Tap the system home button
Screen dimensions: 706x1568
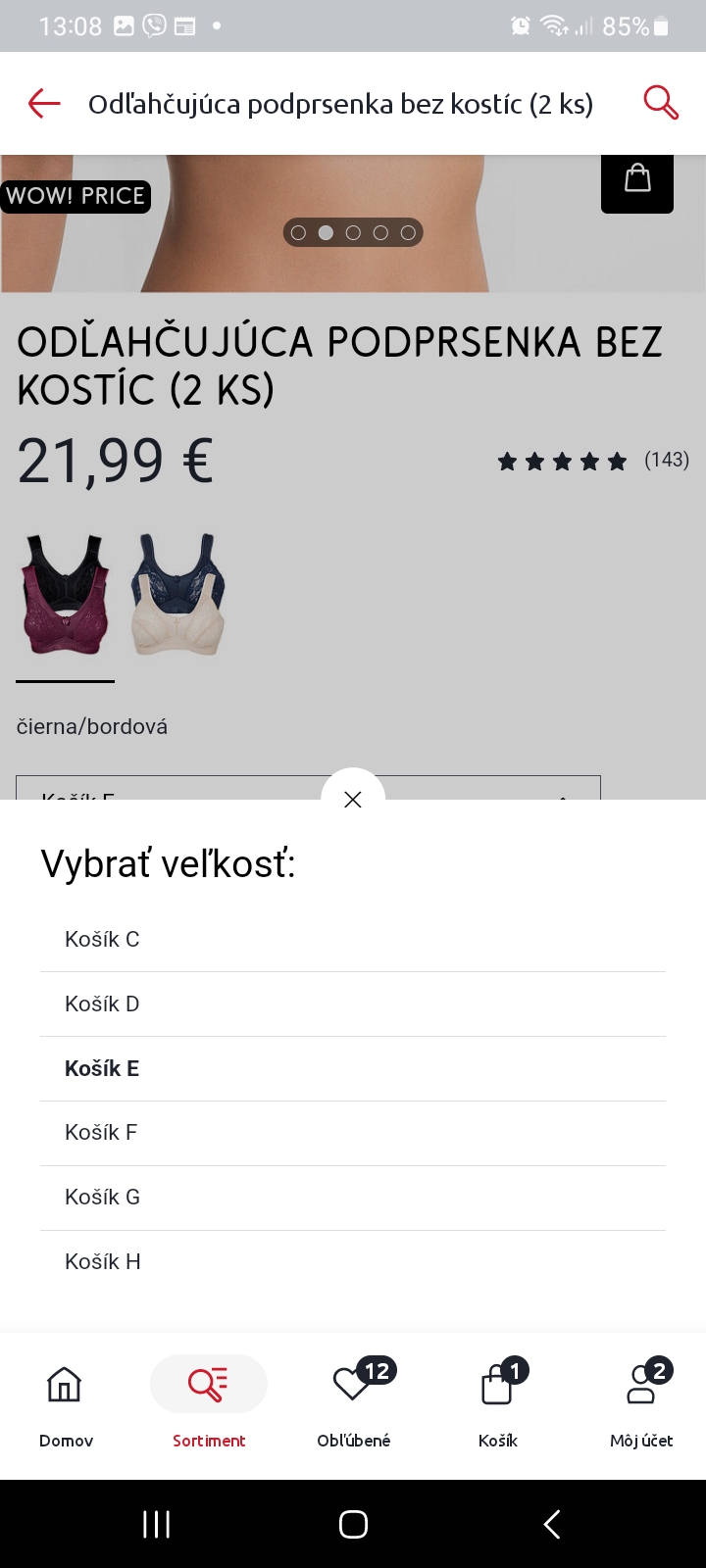pyautogui.click(x=353, y=1524)
